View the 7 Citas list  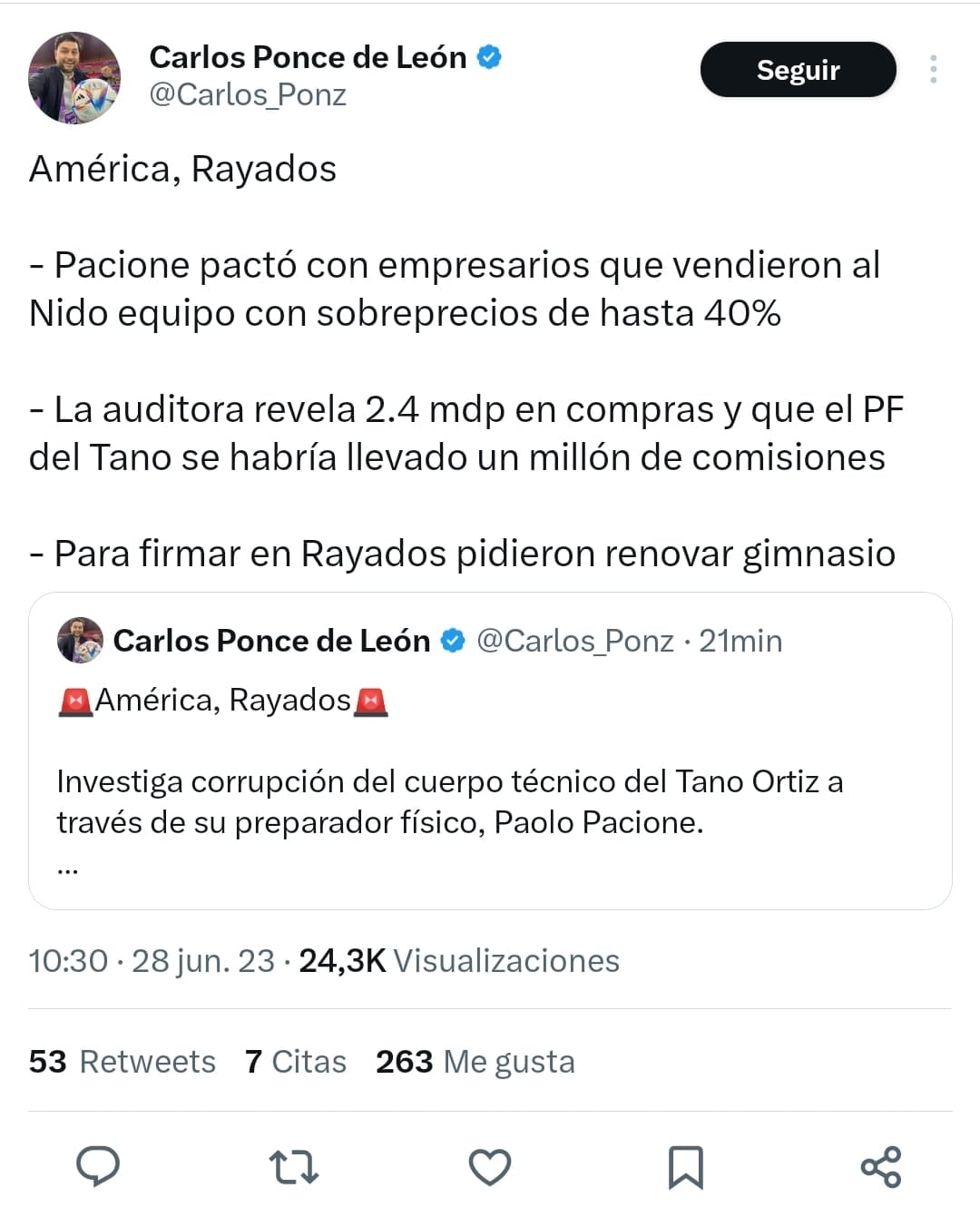tap(296, 1061)
